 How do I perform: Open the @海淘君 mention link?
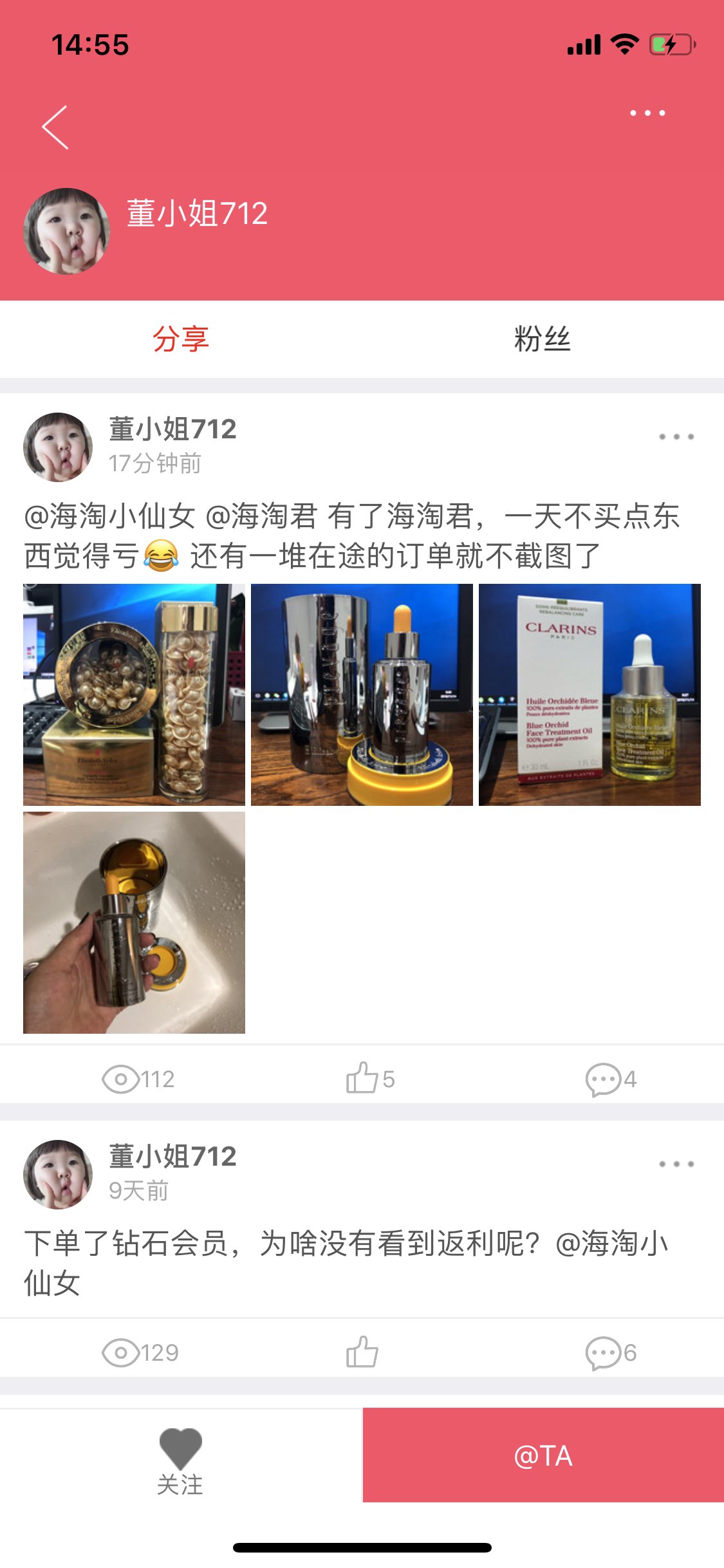261,516
